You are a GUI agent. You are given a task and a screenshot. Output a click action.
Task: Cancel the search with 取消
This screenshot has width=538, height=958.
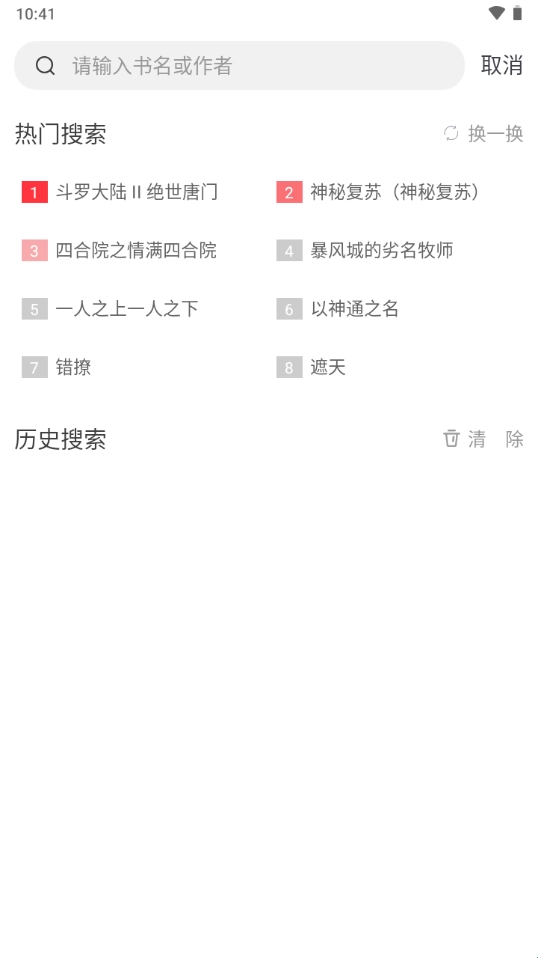click(501, 65)
